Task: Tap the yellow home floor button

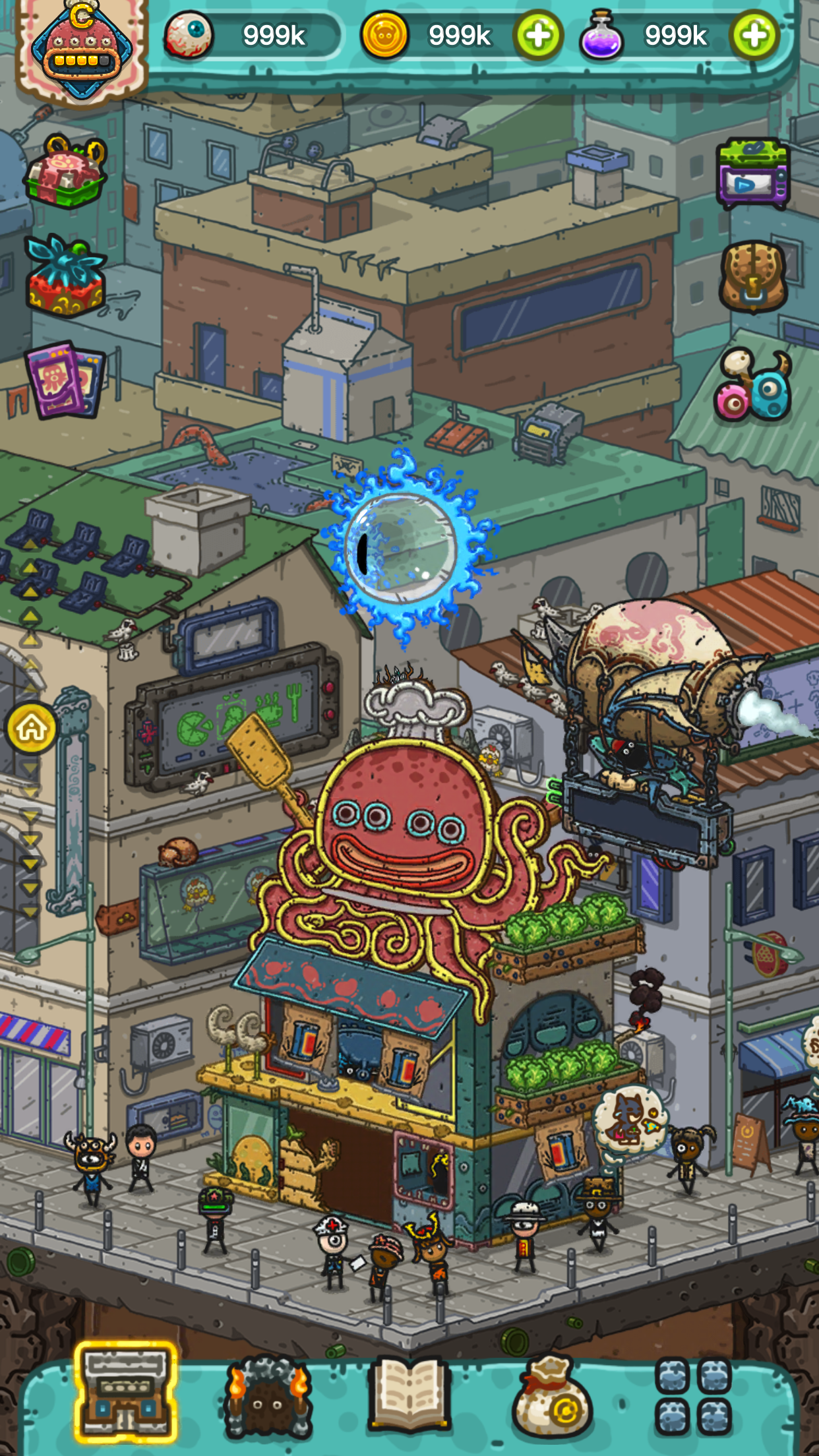Action: [x=31, y=728]
